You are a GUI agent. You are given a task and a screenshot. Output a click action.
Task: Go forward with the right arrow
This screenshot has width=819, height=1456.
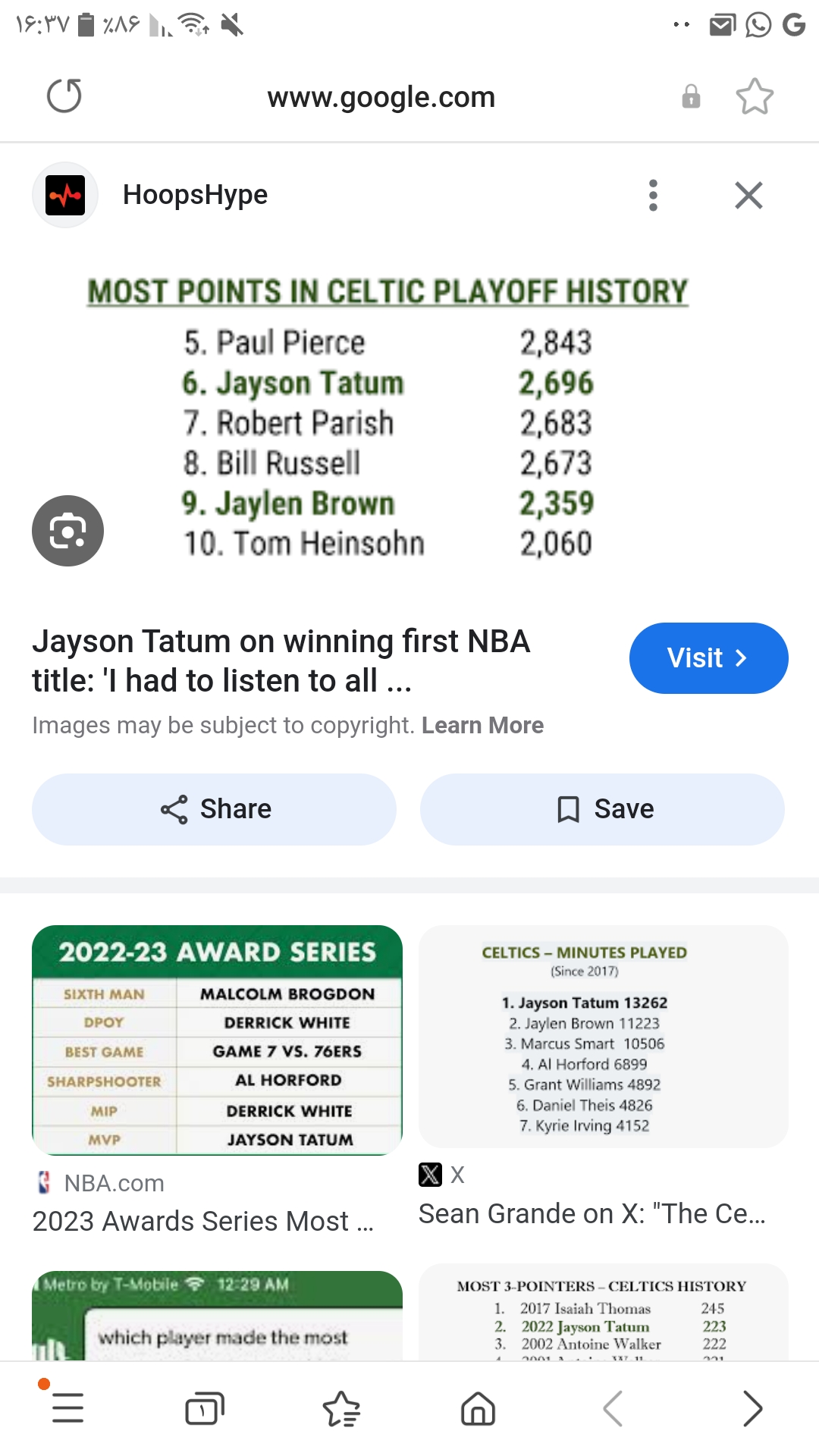tap(752, 1408)
